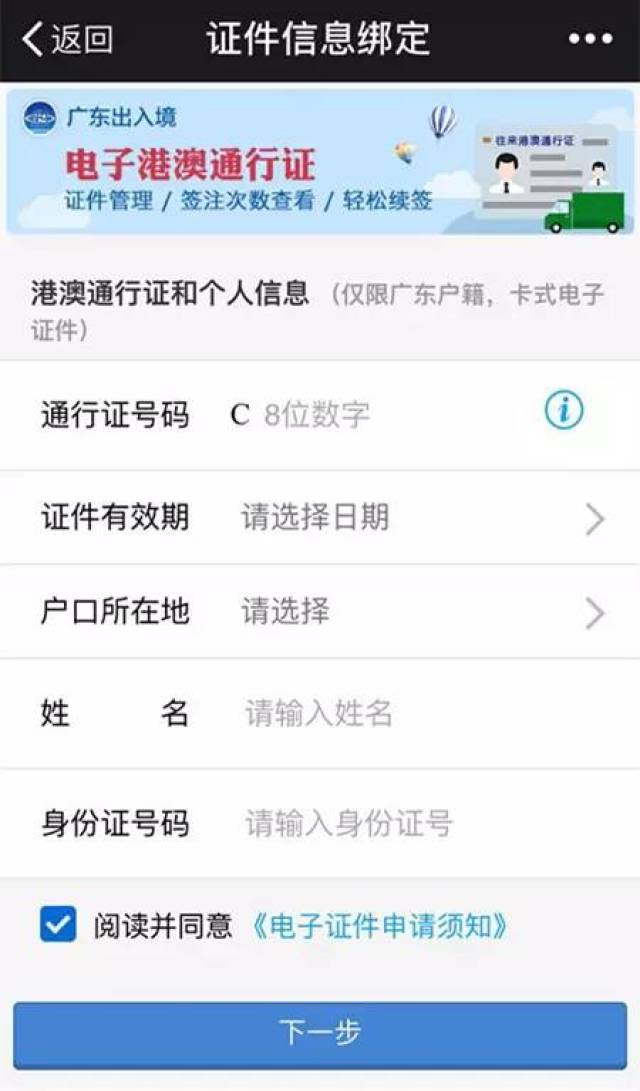Go back using the 返回 button
The height and width of the screenshot is (1091, 640).
tap(68, 40)
